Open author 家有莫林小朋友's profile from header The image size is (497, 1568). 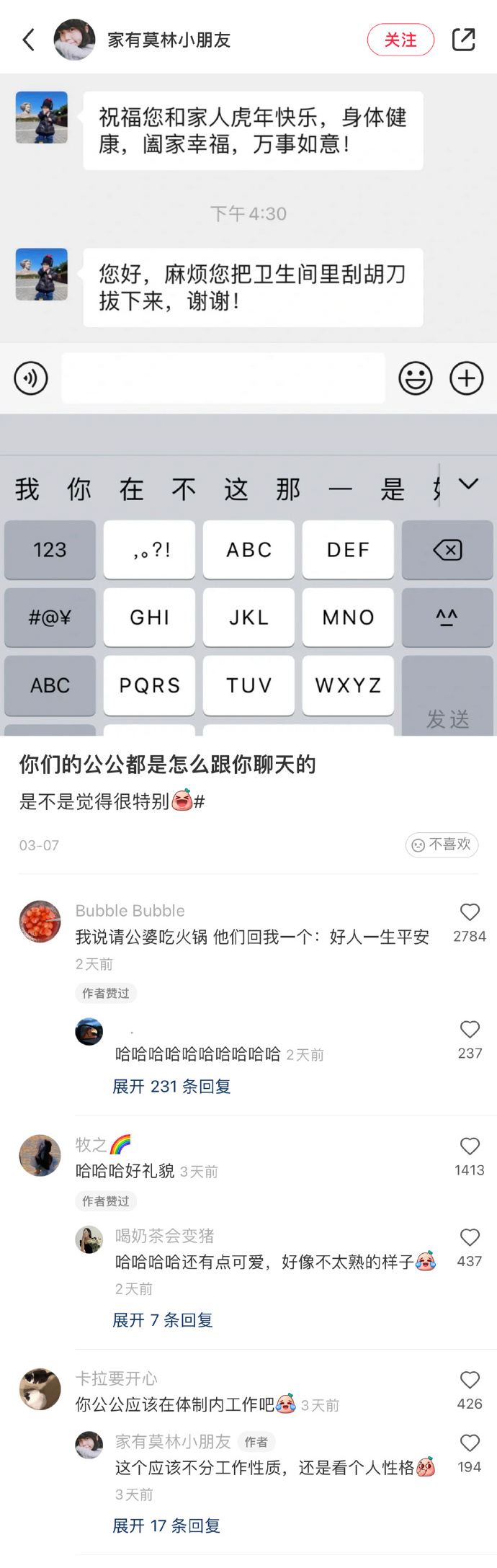click(x=168, y=40)
